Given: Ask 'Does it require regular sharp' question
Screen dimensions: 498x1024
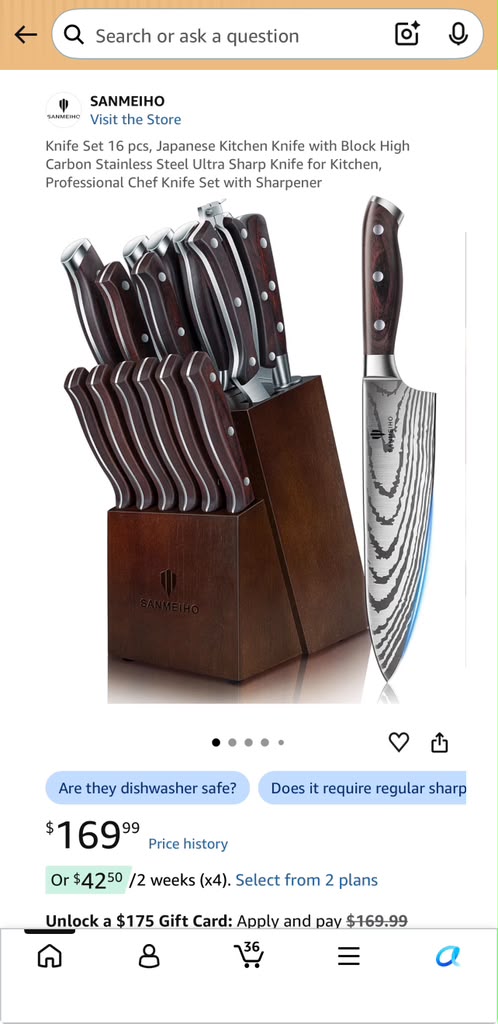Looking at the screenshot, I should (363, 788).
